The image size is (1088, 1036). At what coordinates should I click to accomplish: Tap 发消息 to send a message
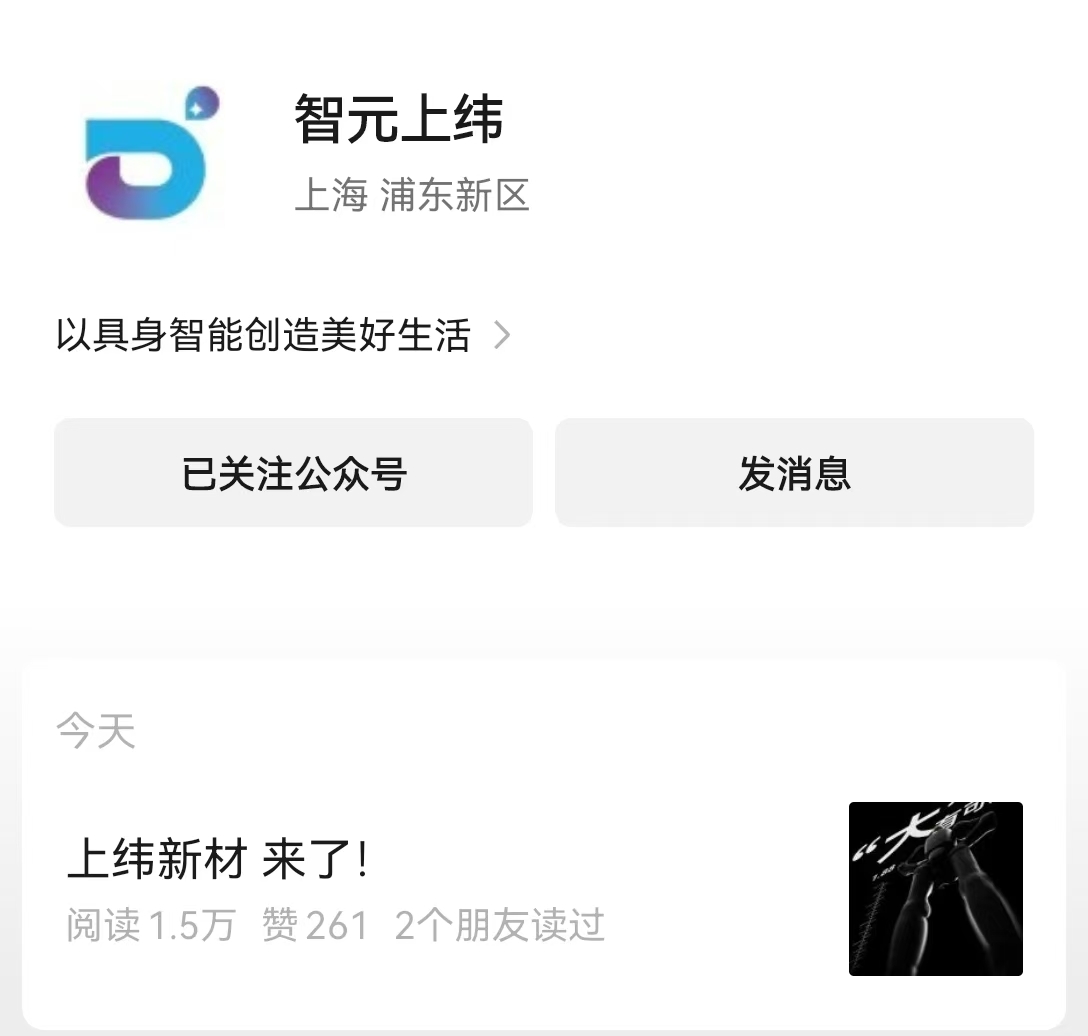(x=794, y=473)
